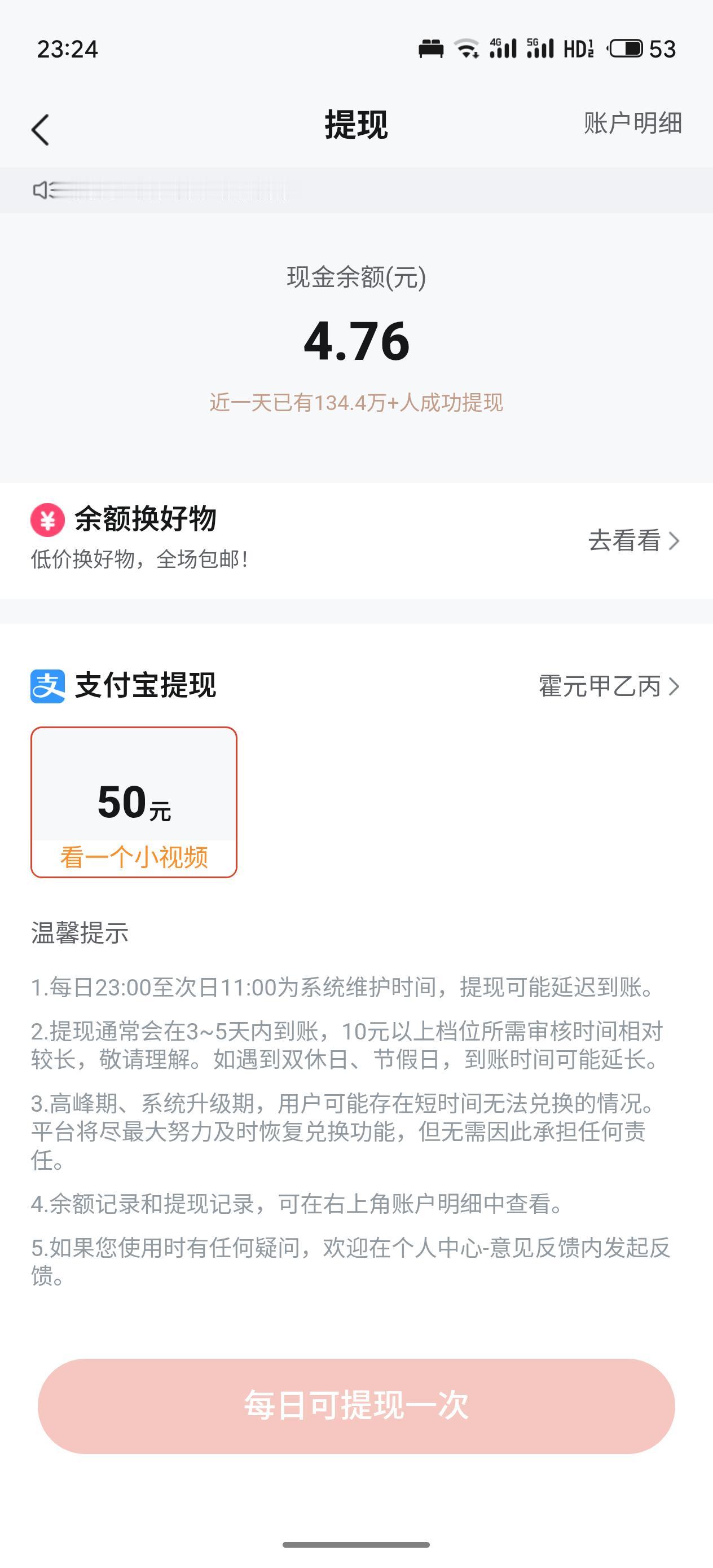Tap the back arrow on the 提现 page
Screen dimensions: 713x1568
click(40, 129)
